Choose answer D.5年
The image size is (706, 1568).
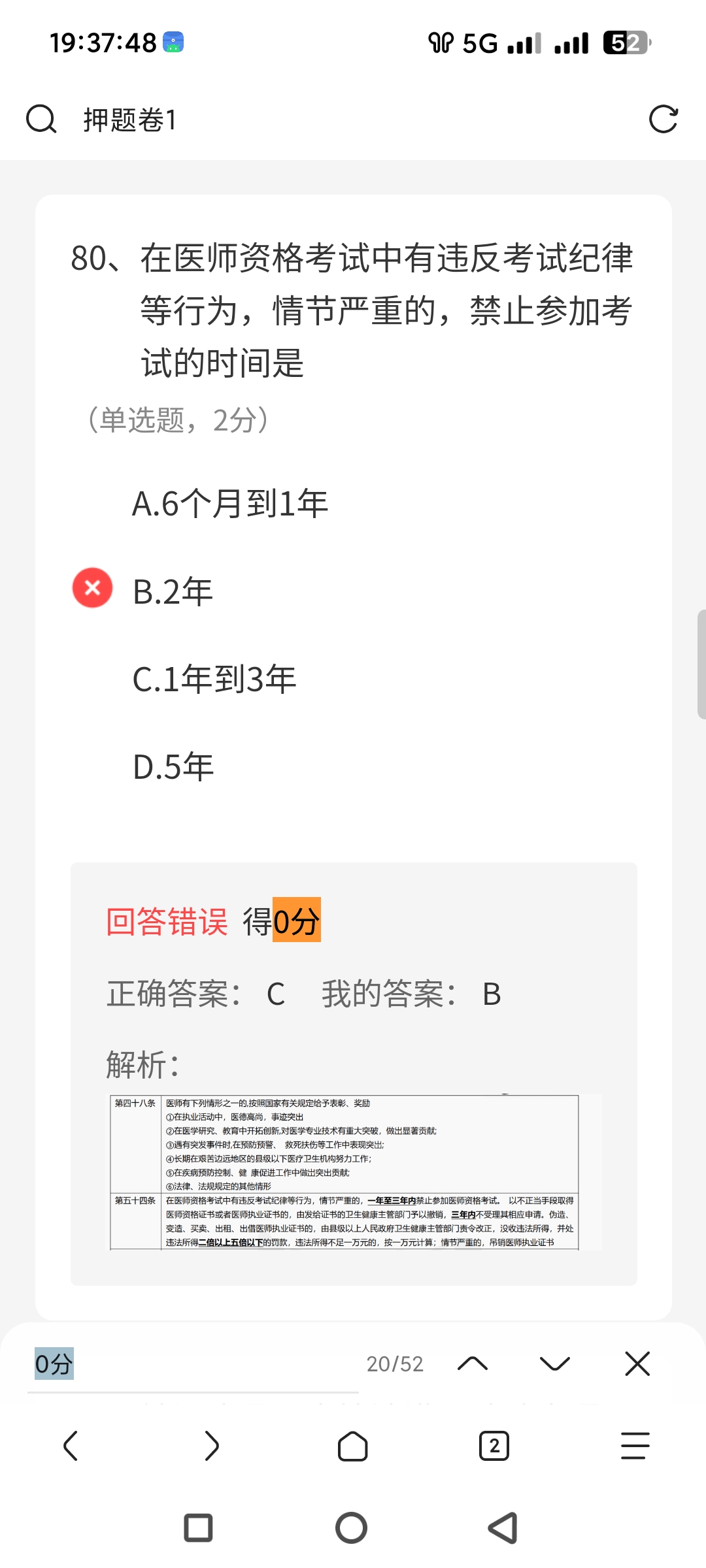click(x=173, y=767)
